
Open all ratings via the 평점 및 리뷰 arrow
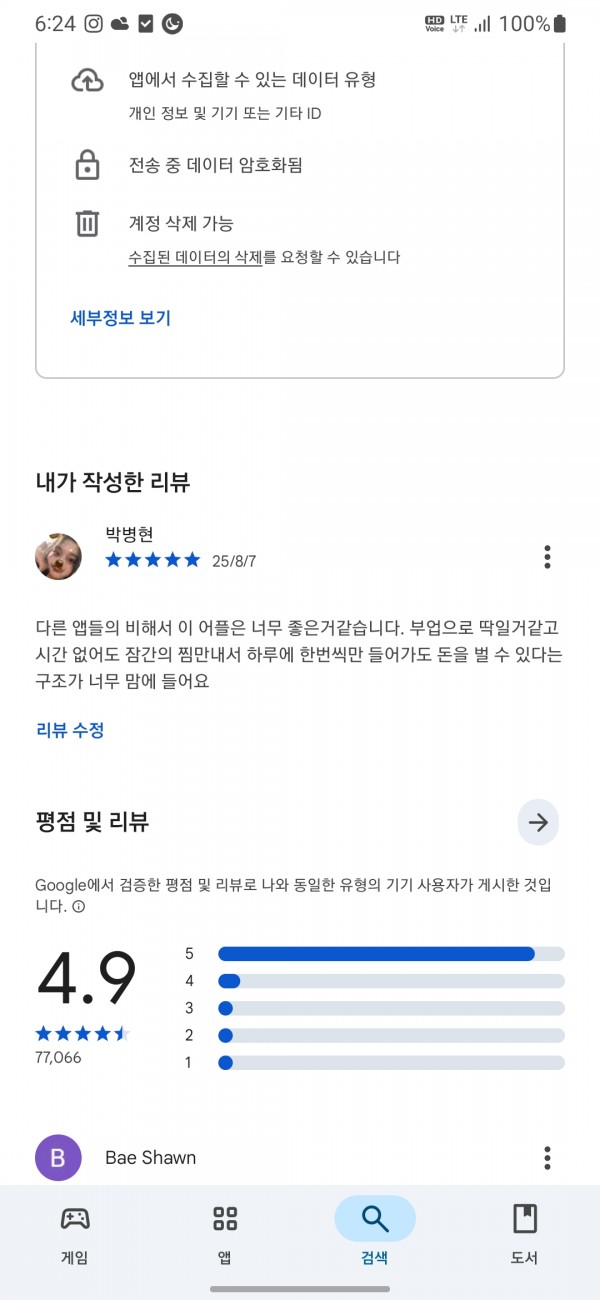538,823
